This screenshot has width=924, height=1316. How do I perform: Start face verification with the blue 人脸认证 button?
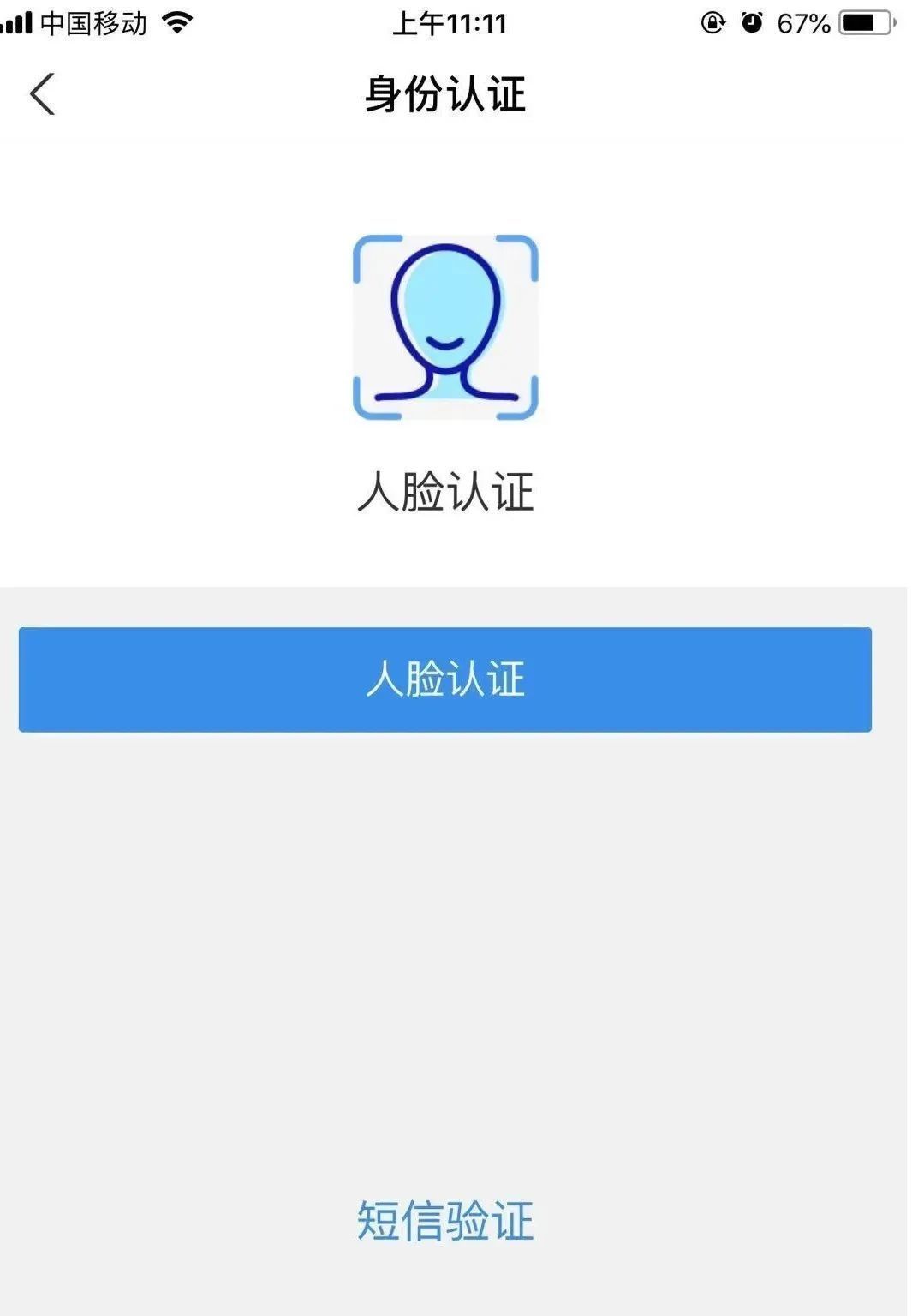pos(444,679)
